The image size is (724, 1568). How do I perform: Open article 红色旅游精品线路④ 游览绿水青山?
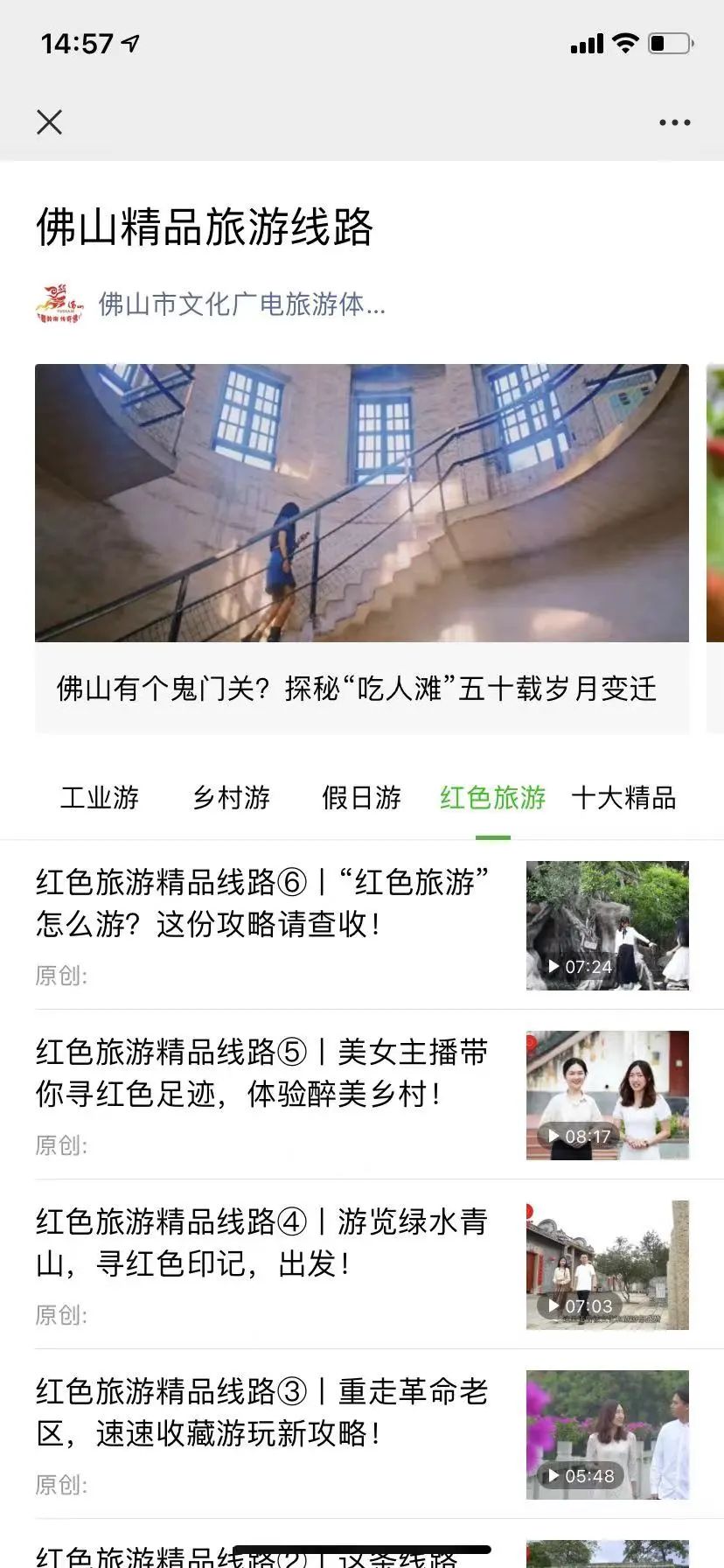262,1242
